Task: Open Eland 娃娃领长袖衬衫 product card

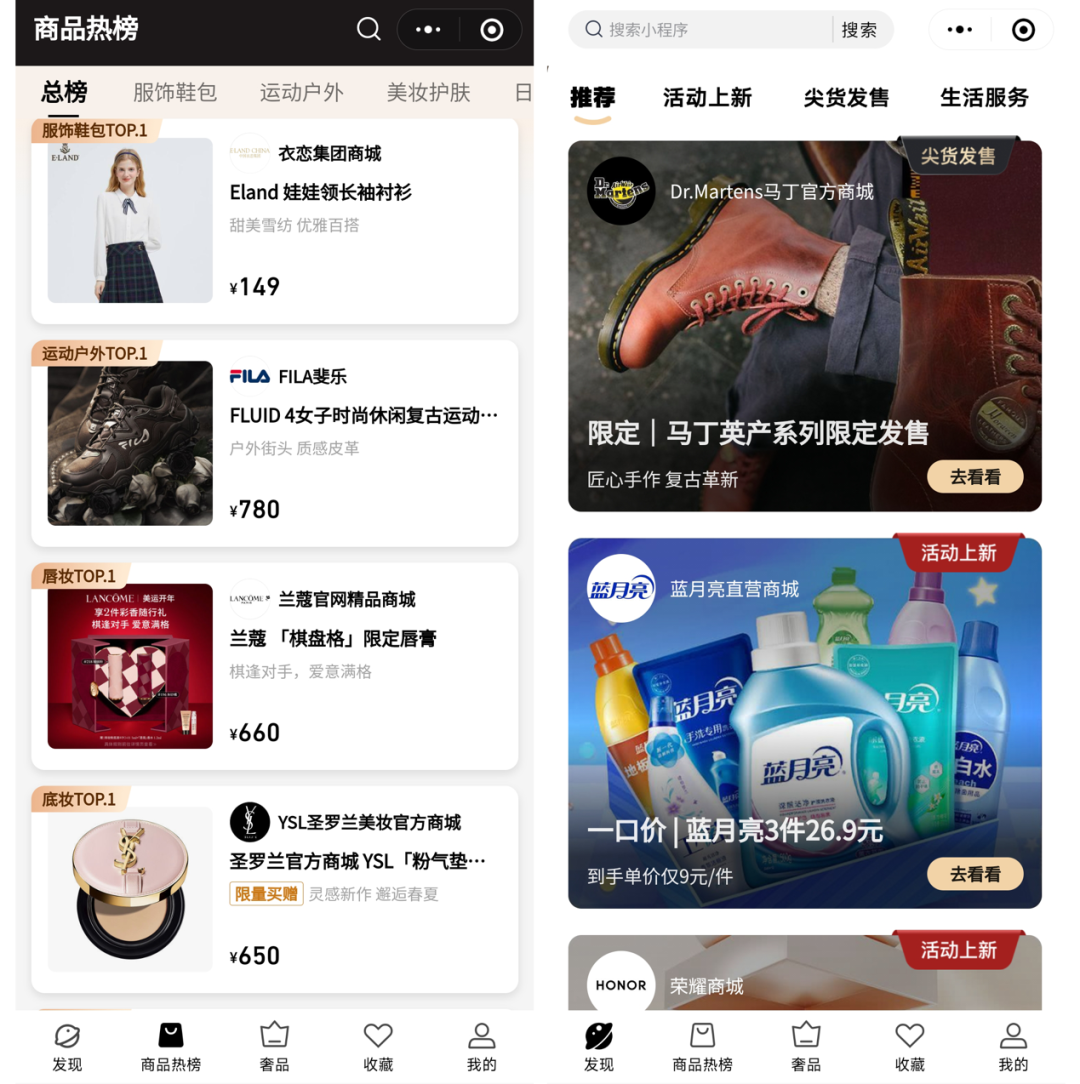Action: point(275,221)
